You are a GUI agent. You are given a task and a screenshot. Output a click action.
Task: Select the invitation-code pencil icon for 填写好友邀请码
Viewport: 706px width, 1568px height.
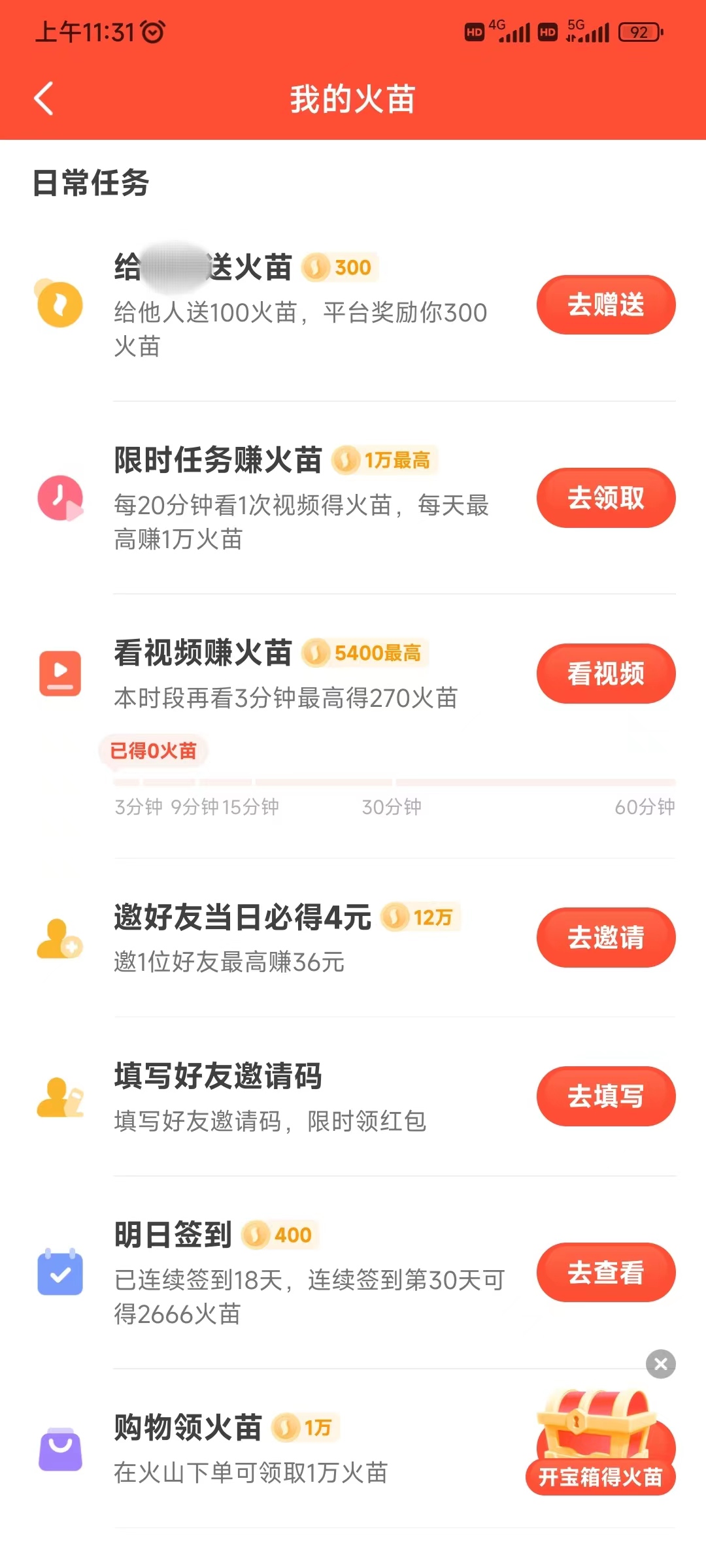click(59, 1096)
